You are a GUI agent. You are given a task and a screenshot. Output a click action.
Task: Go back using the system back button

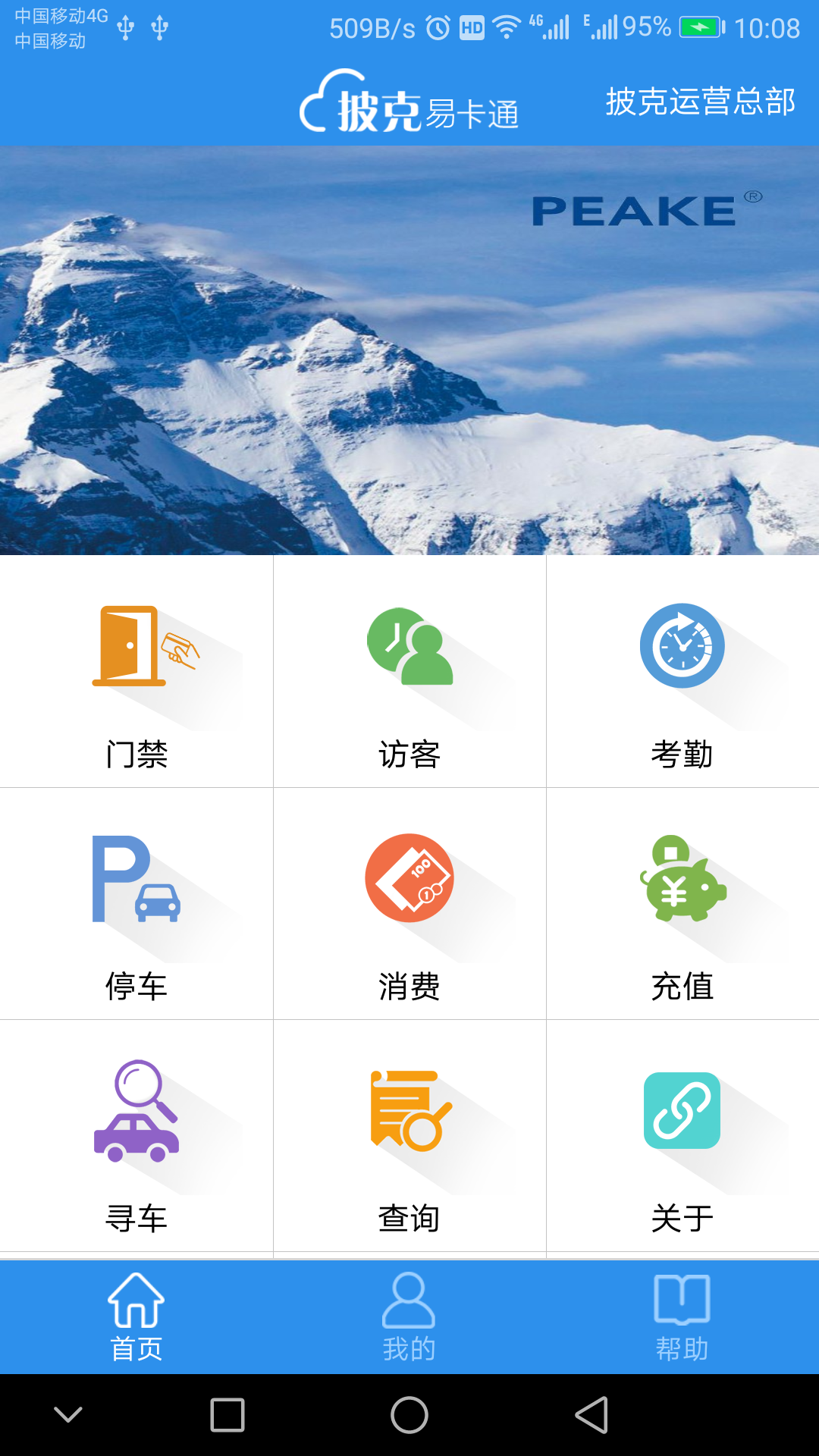pos(591,1415)
